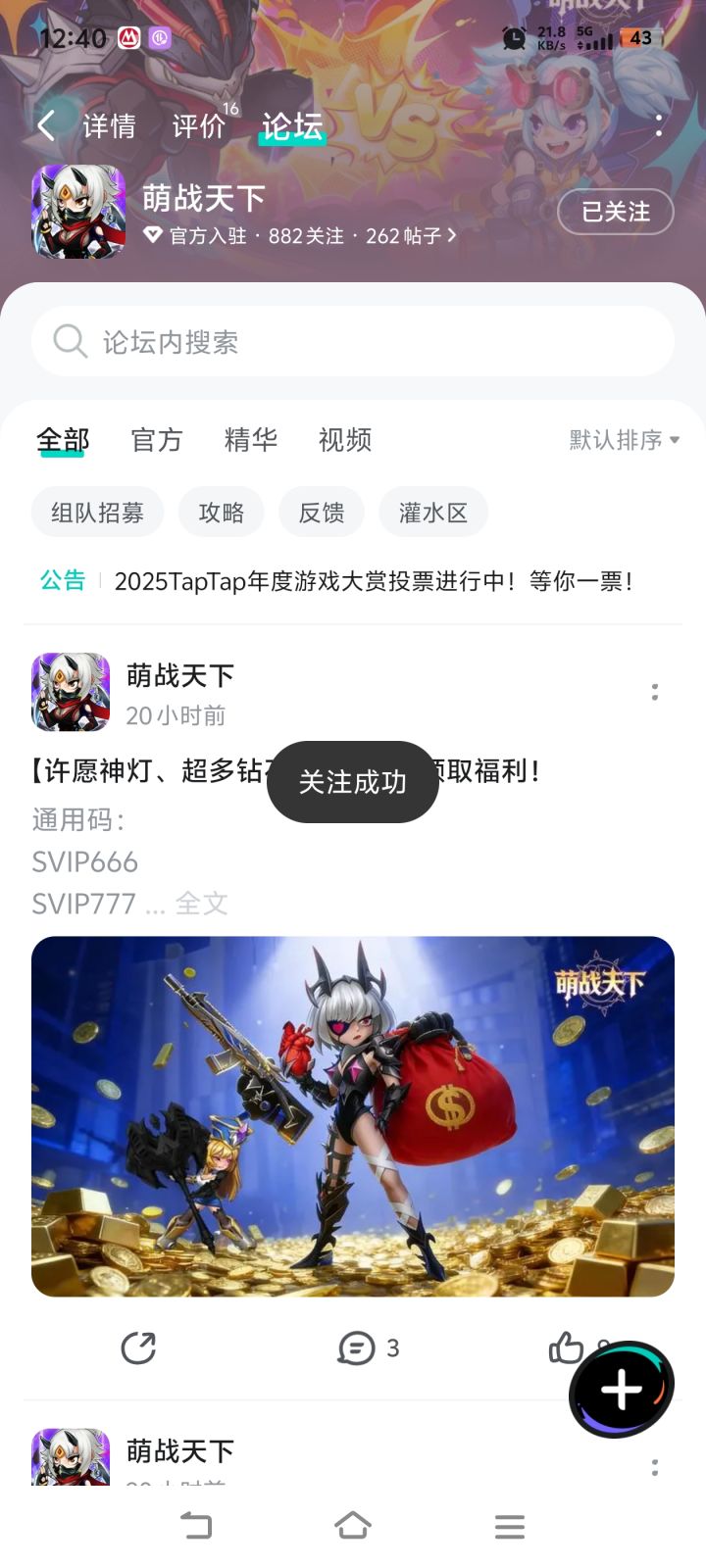Screen dimensions: 706x1568
Task: Open the three-dot menu on the first post
Action: click(x=654, y=692)
